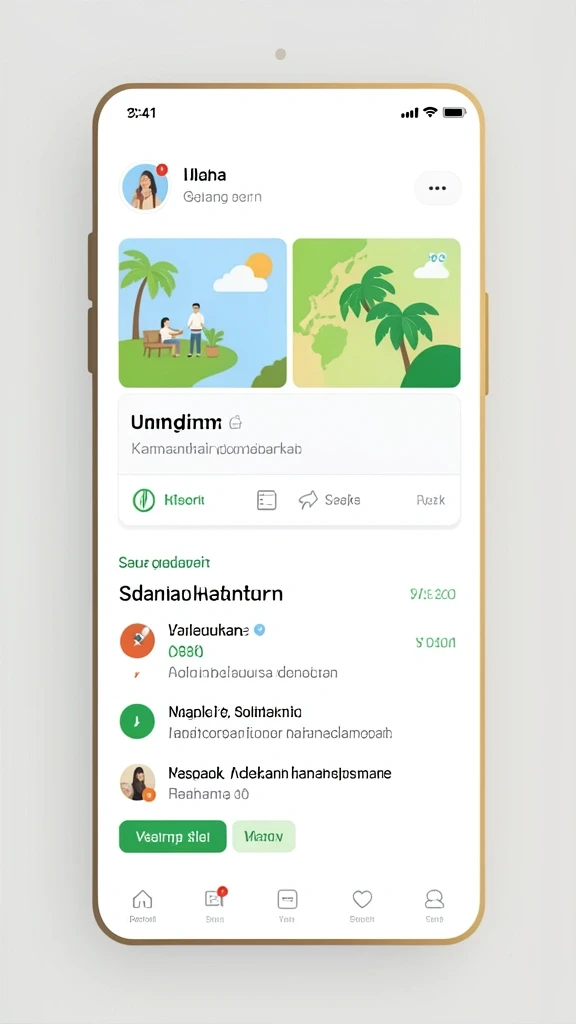Open the map card with palm trees
The image size is (576, 1024).
click(376, 313)
